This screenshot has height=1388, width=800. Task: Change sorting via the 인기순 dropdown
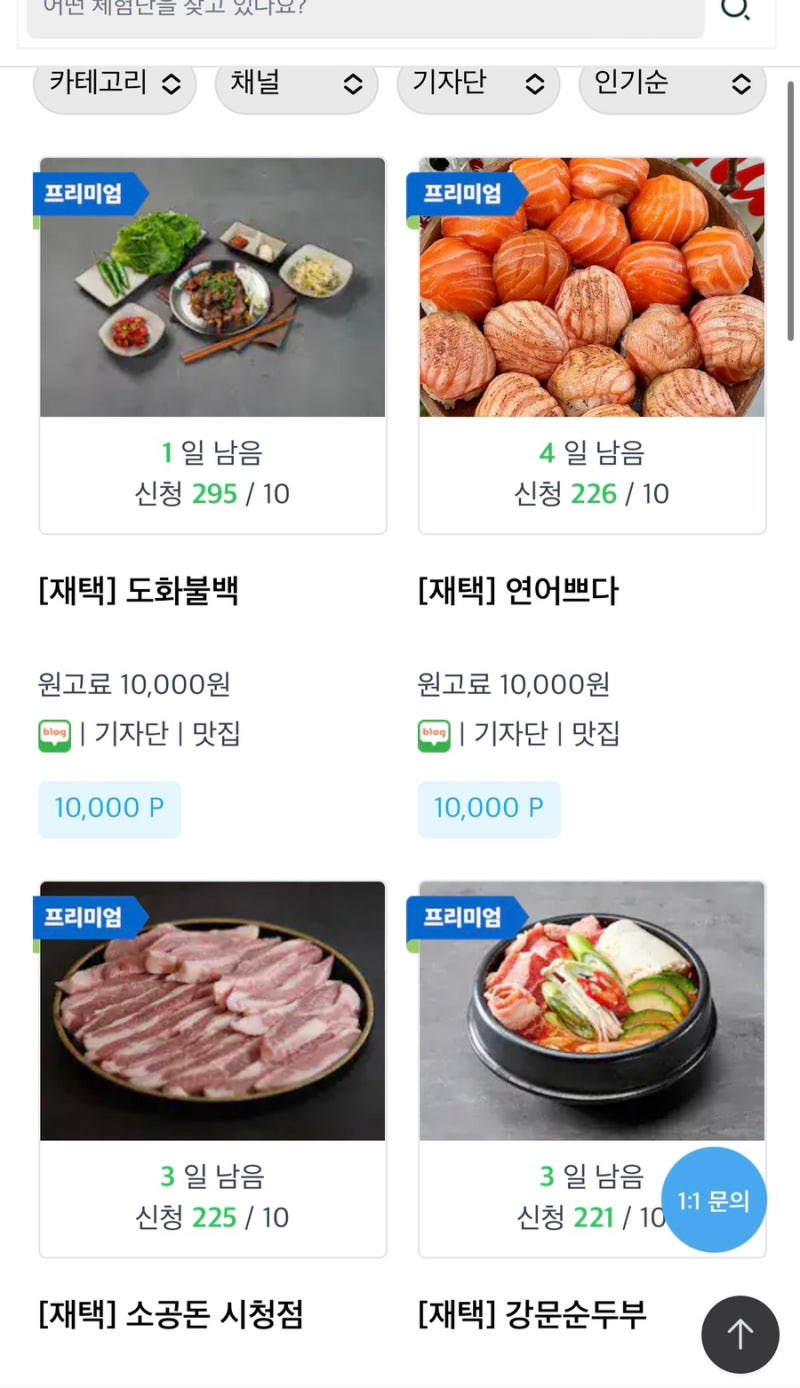(671, 84)
